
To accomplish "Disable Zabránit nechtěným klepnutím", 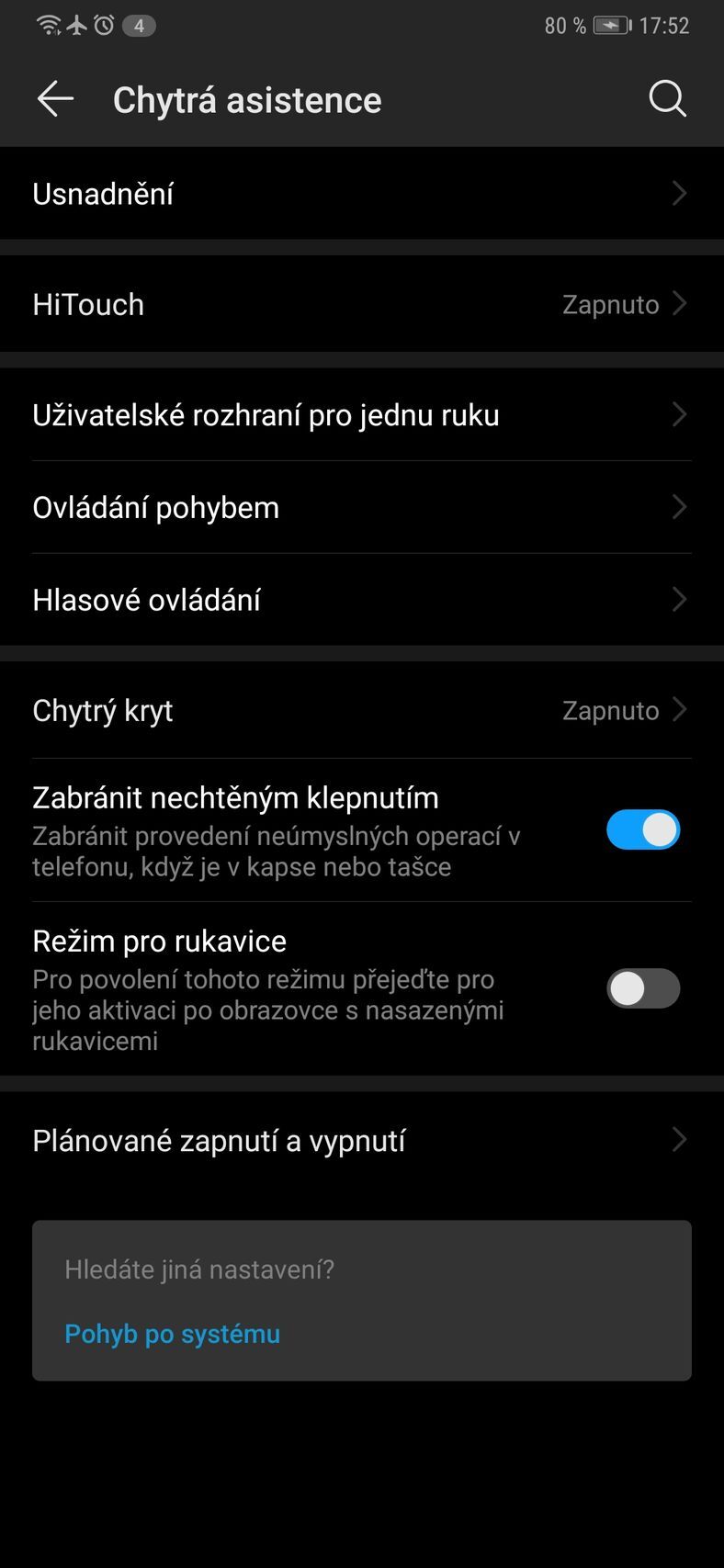I will (x=642, y=829).
